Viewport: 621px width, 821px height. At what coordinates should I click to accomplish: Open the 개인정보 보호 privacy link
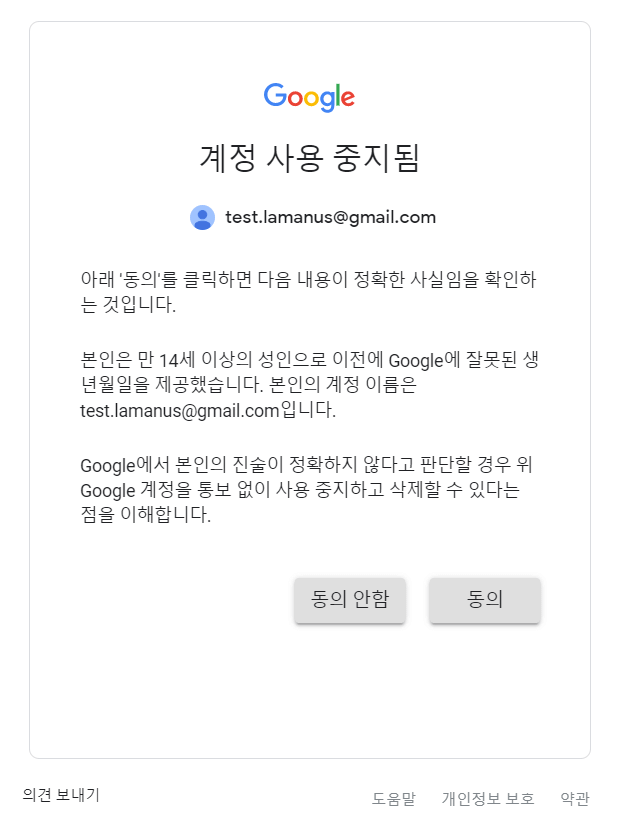pos(488,799)
